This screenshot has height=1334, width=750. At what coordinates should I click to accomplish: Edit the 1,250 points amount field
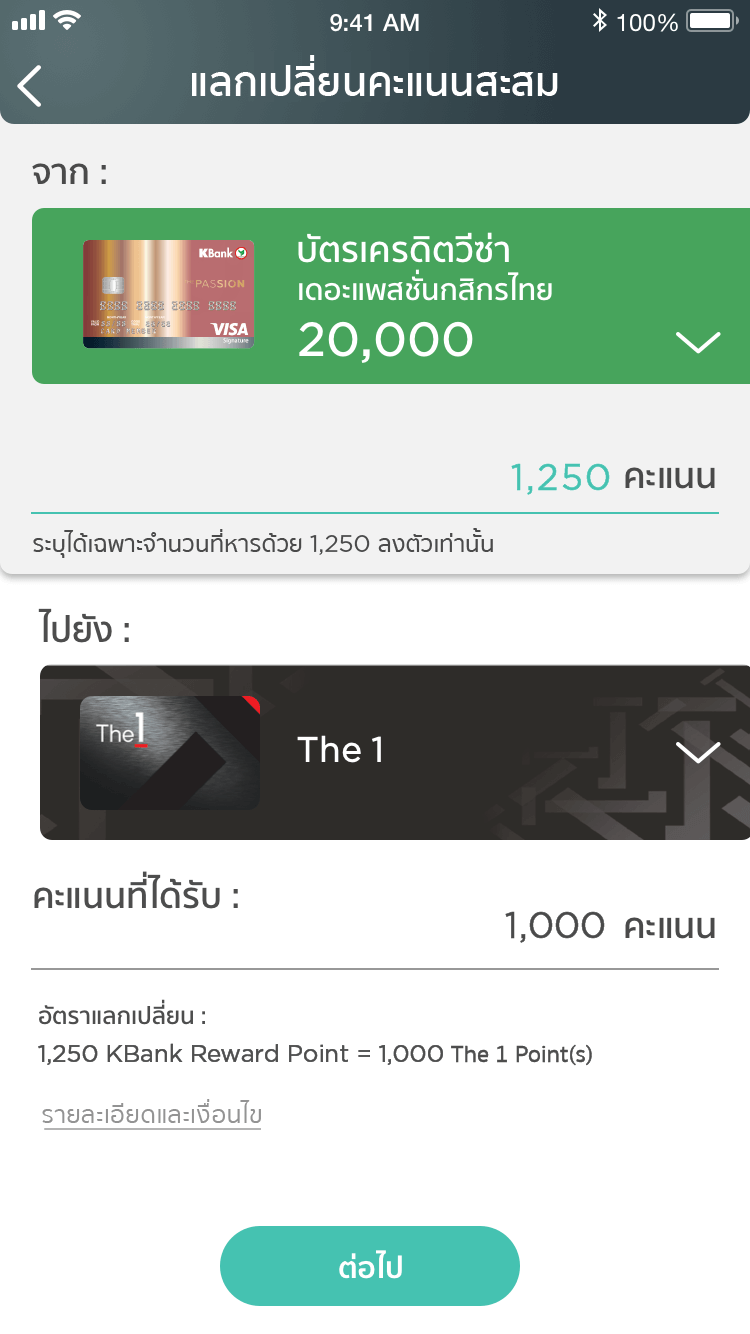[x=560, y=478]
